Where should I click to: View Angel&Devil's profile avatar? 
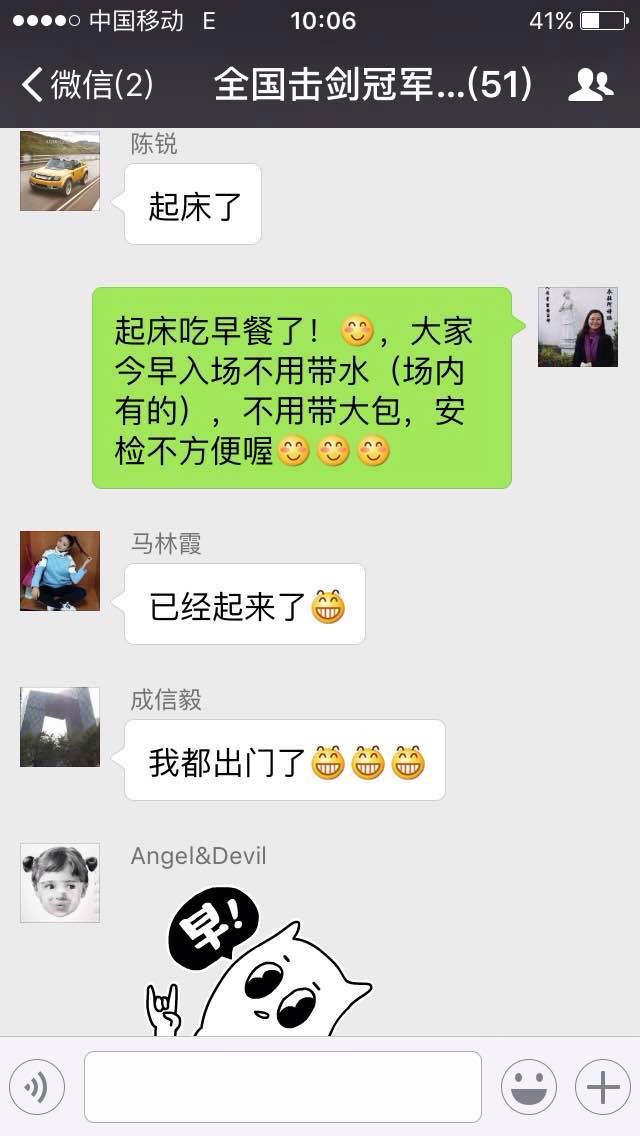[x=60, y=882]
